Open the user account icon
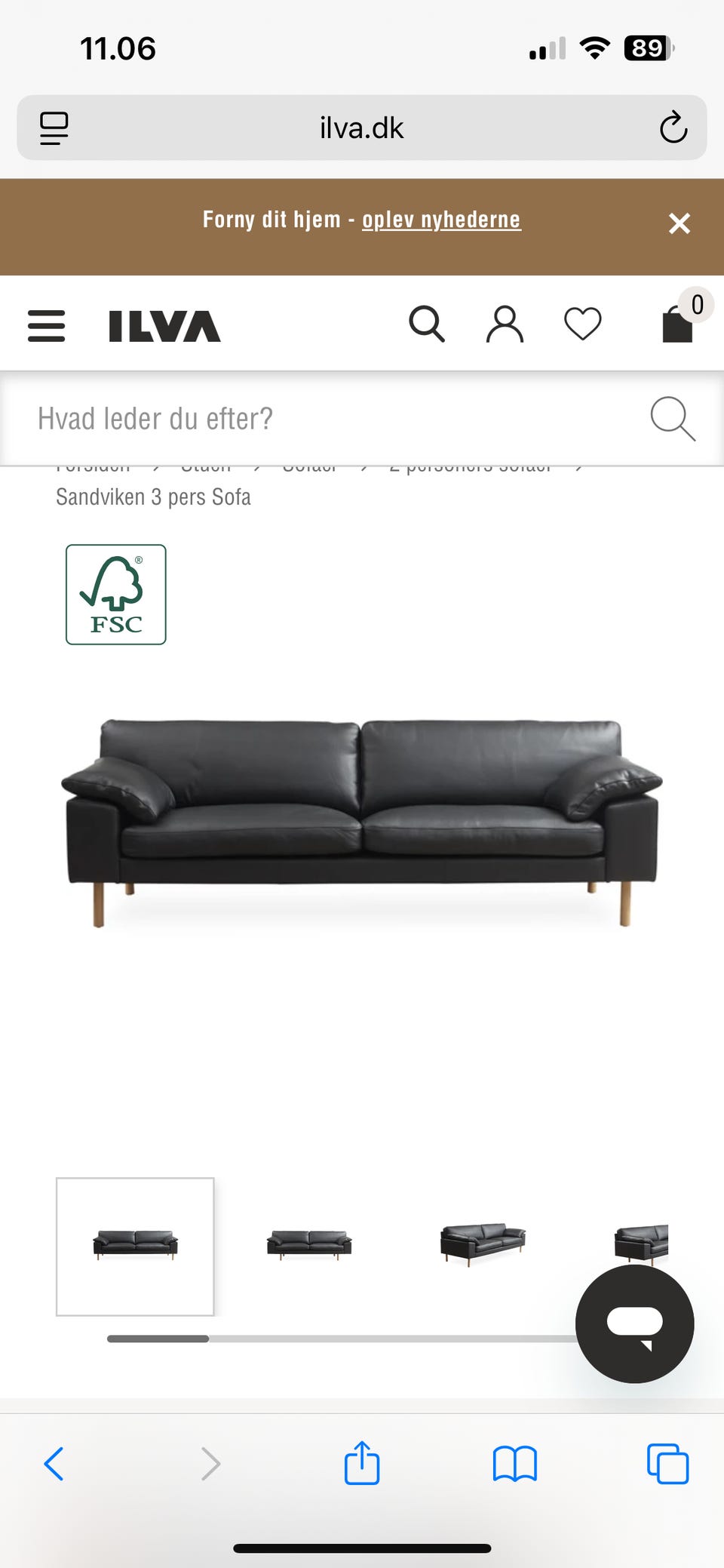 click(504, 324)
